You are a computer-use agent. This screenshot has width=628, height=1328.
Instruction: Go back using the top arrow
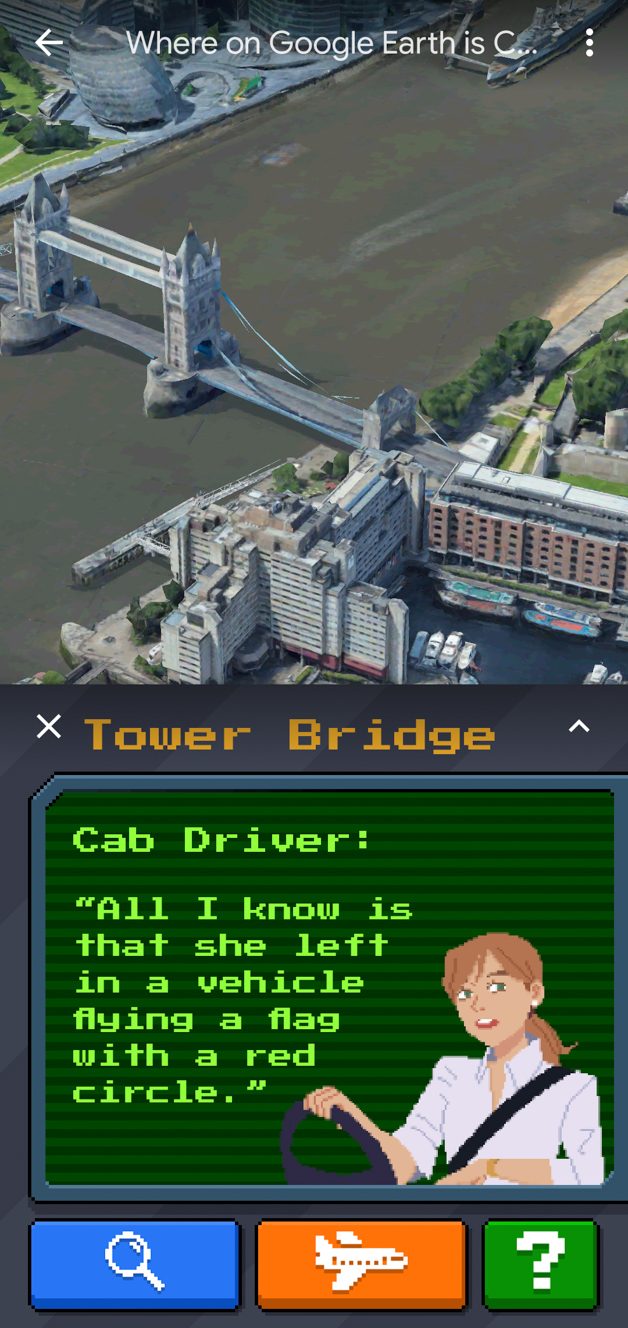48,43
